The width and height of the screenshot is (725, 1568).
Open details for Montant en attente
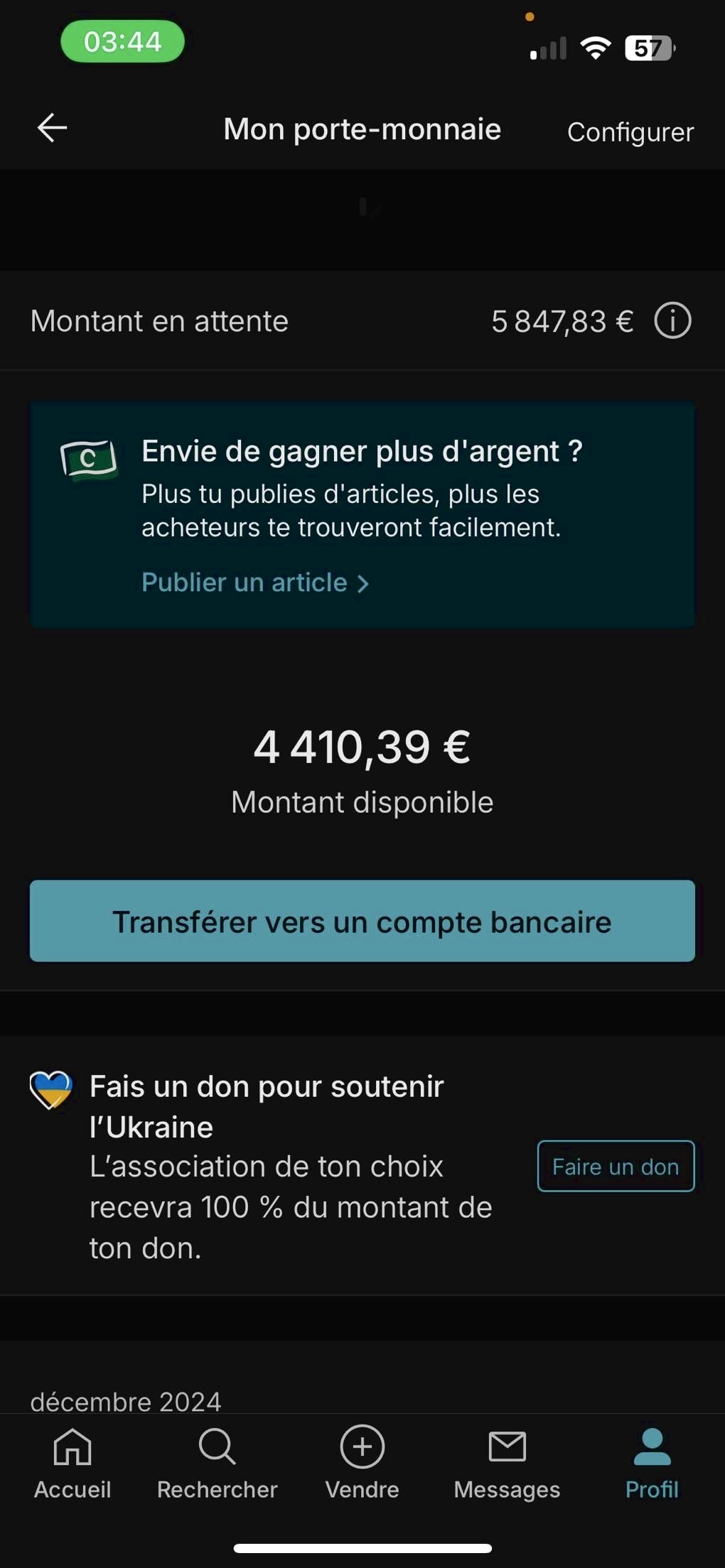pyautogui.click(x=159, y=320)
